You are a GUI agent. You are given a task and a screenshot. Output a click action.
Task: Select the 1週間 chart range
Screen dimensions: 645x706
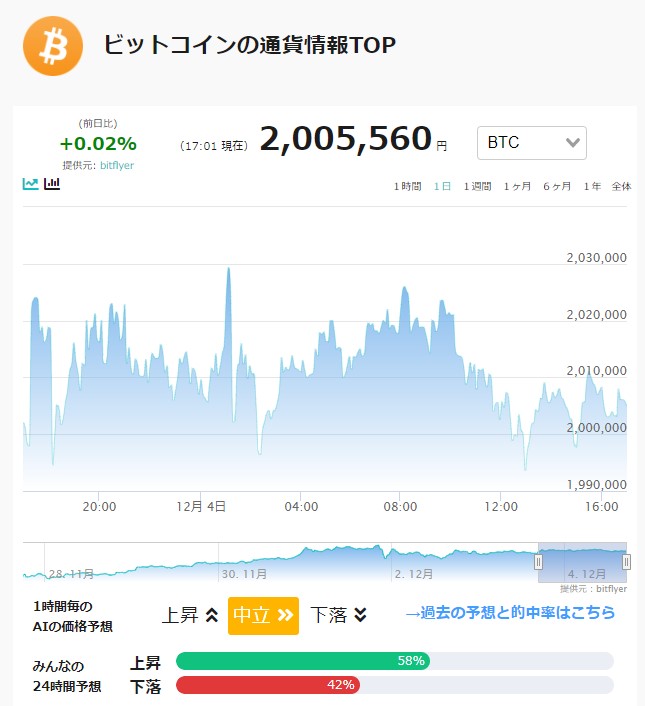477,186
